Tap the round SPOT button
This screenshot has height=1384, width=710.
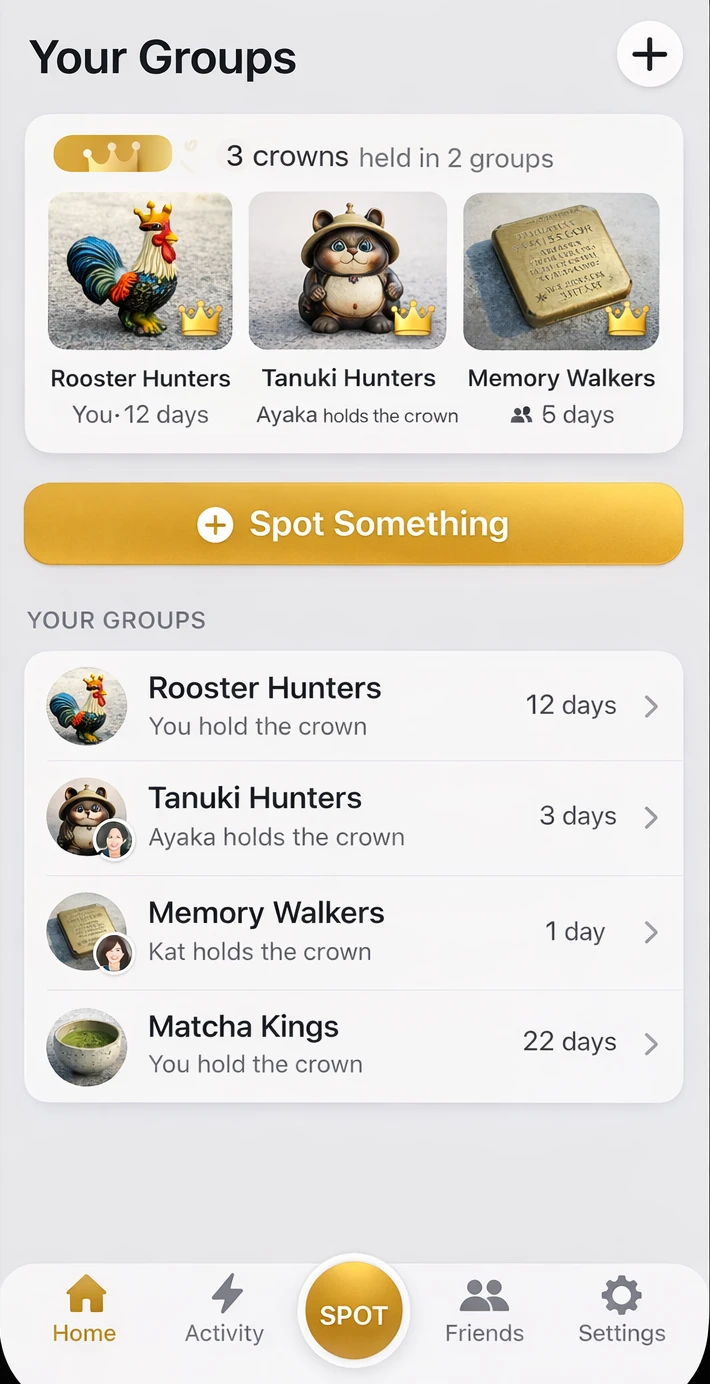353,1314
